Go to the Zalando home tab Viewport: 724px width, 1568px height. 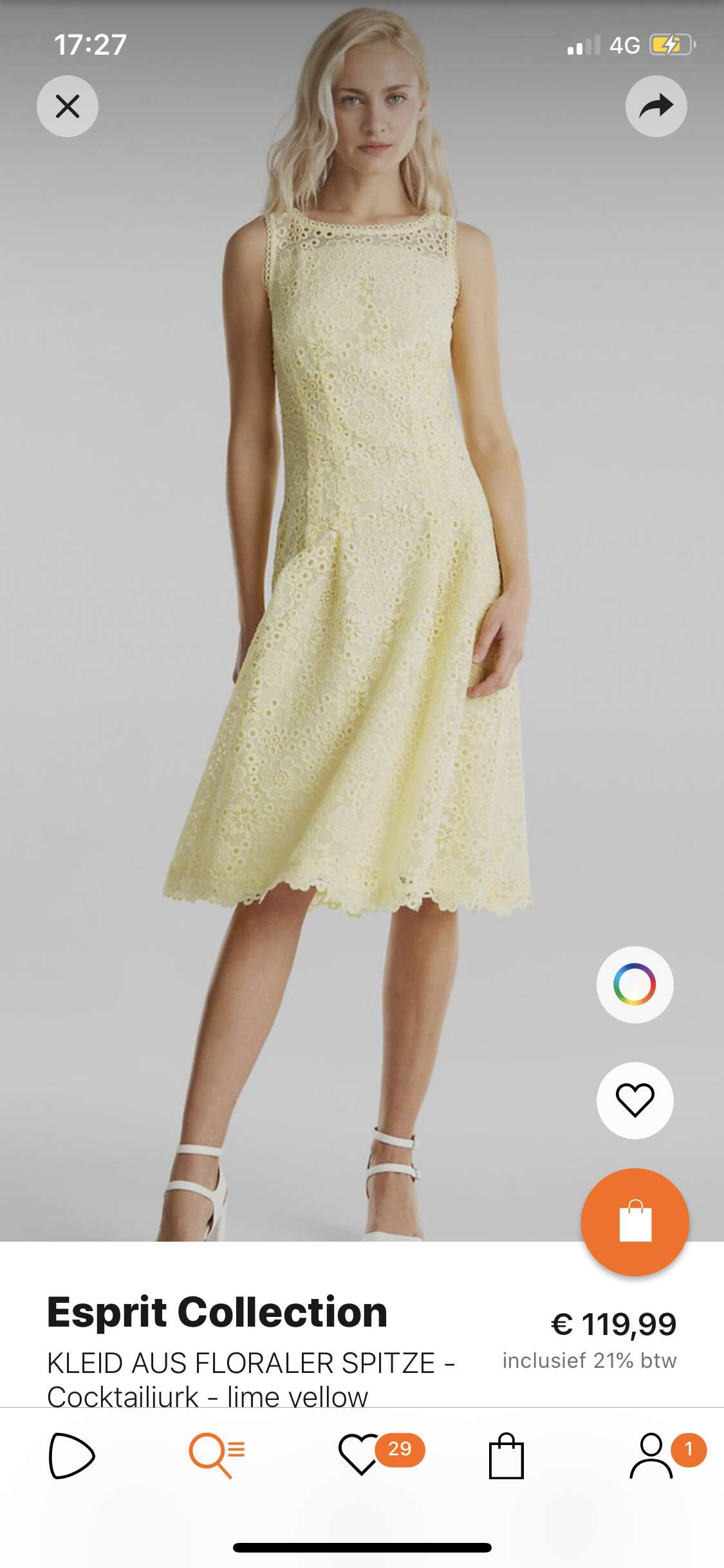(x=71, y=1455)
